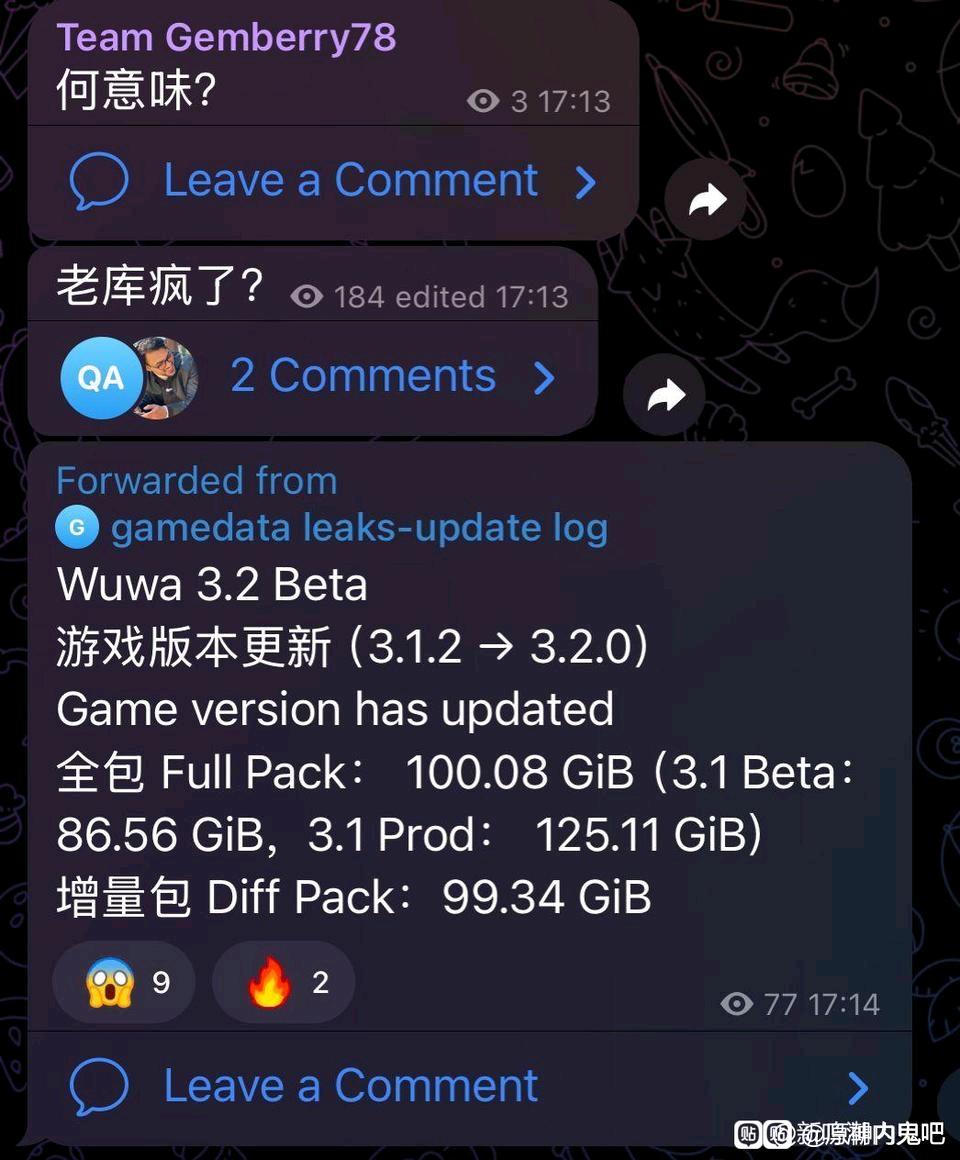Leave a comment on Wuwa 3.2 Beta post
This screenshot has height=1160, width=960.
point(470,1087)
